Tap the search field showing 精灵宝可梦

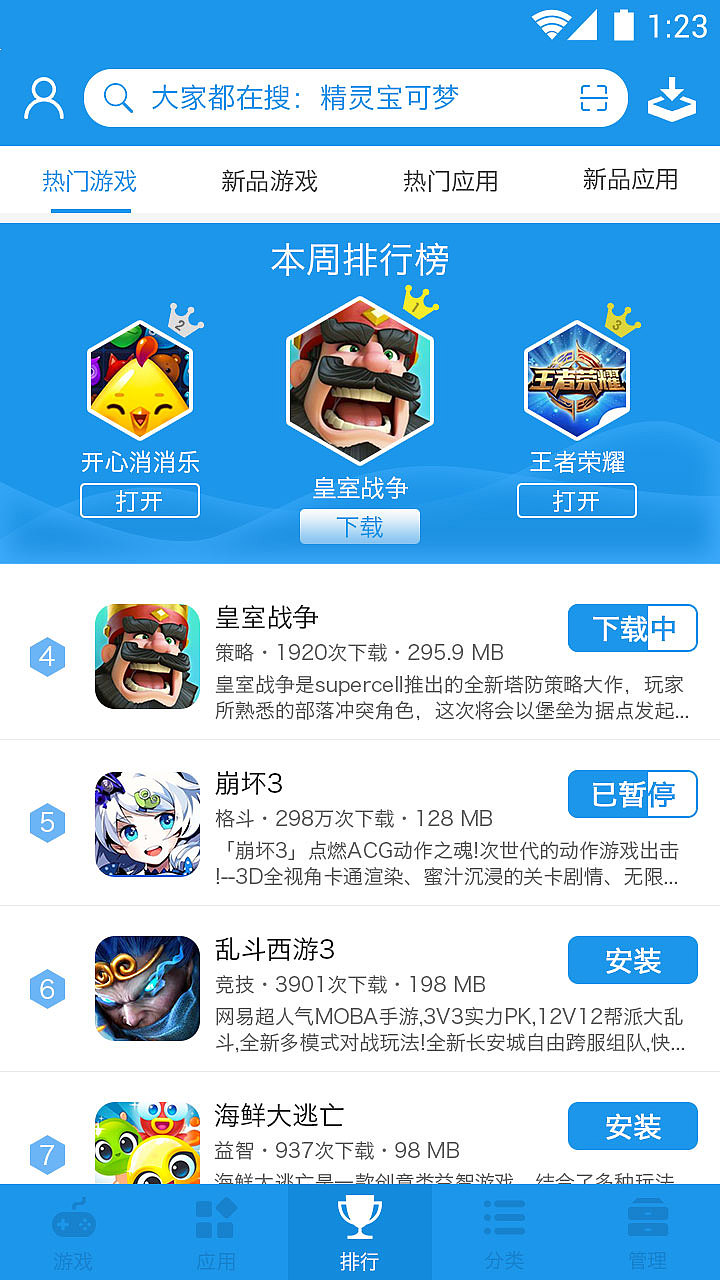350,97
